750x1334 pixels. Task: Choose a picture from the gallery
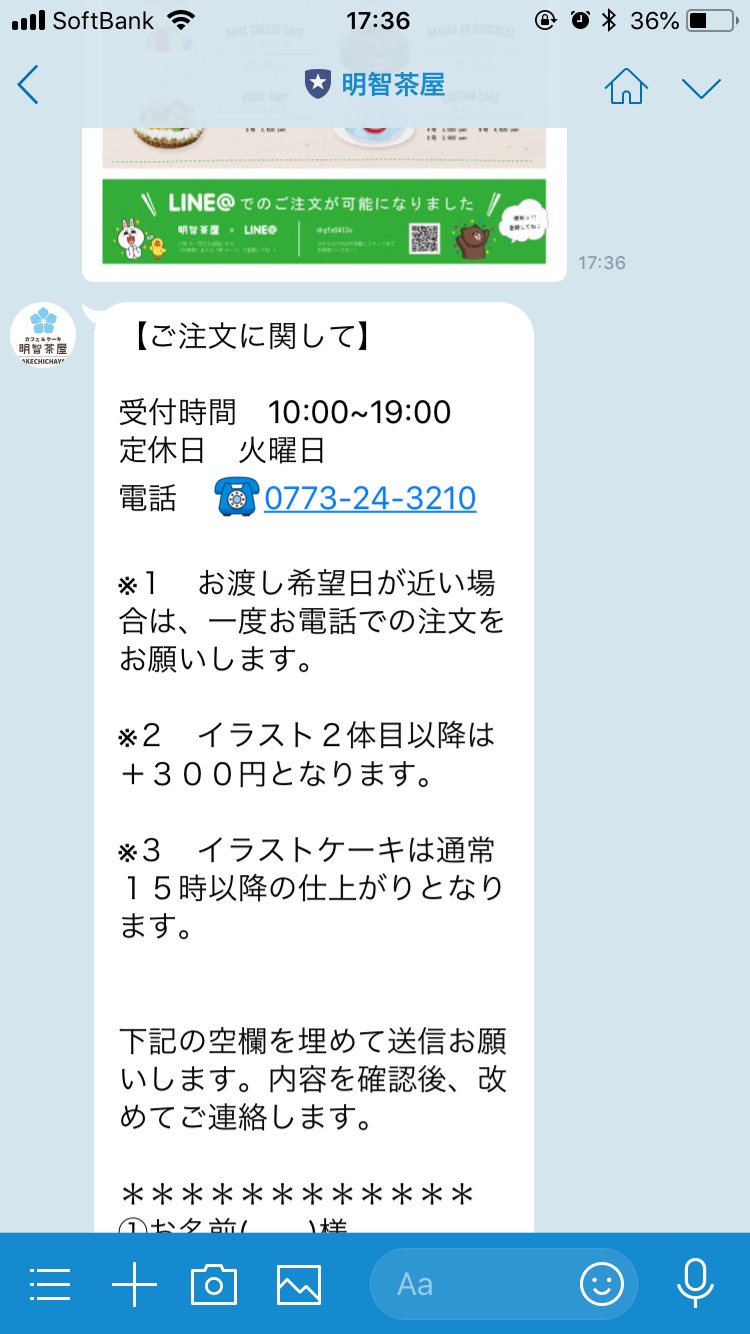[x=299, y=1284]
